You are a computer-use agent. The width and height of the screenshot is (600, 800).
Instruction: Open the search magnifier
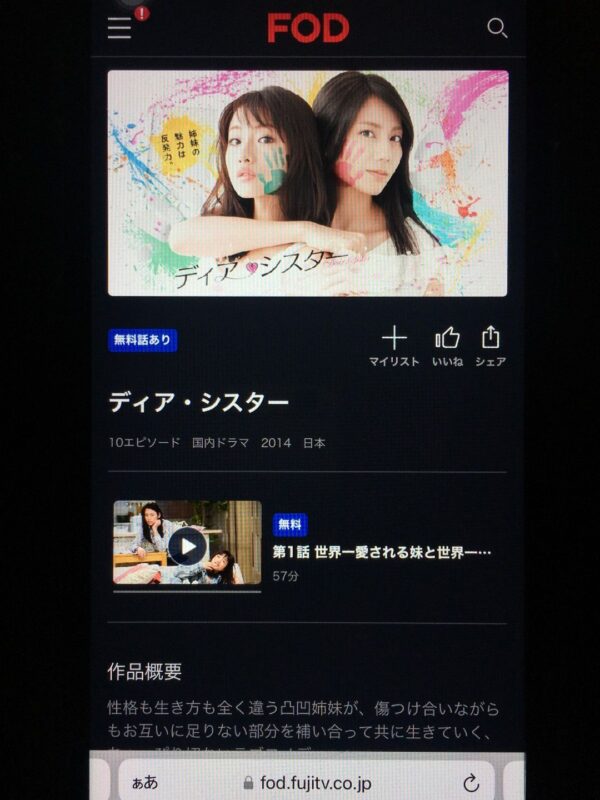pyautogui.click(x=497, y=28)
